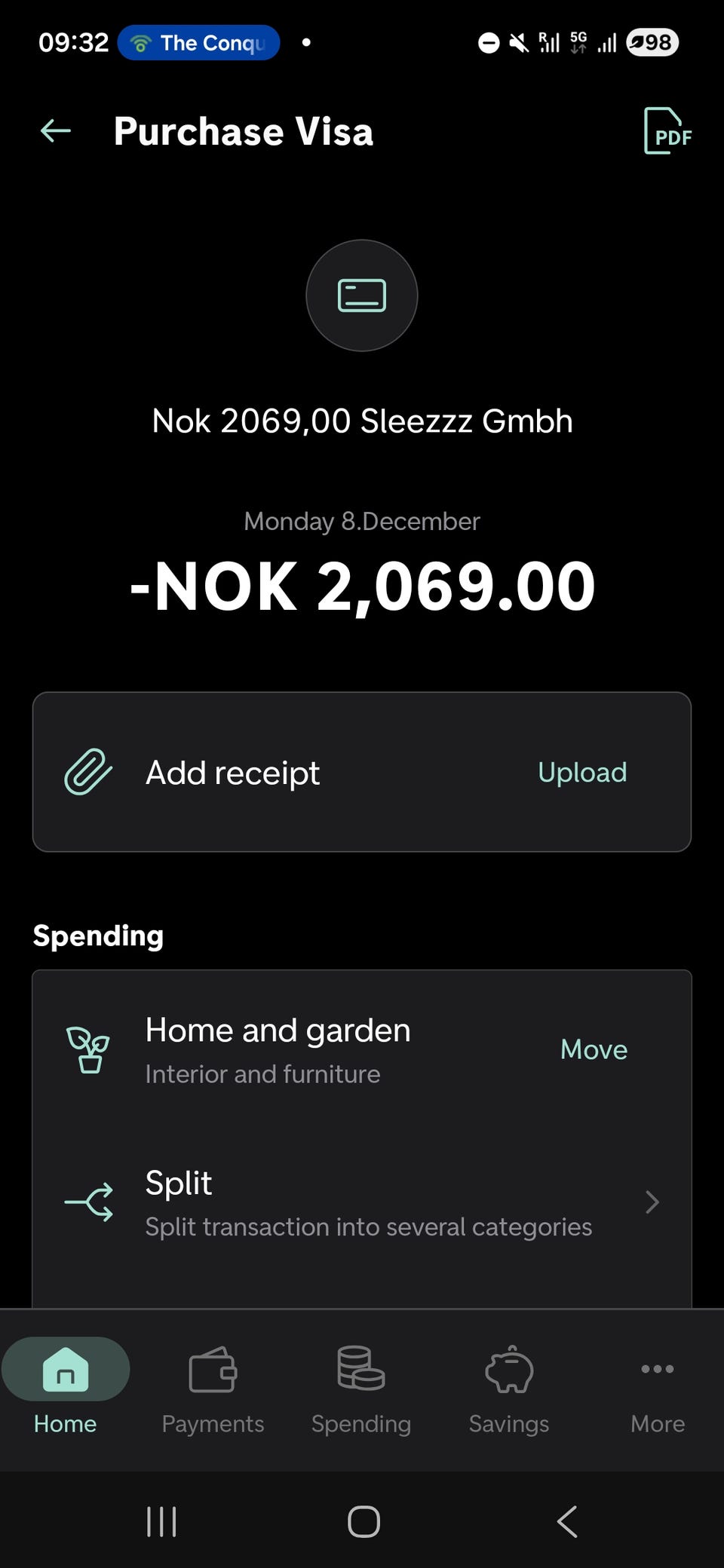Image resolution: width=724 pixels, height=1568 pixels.
Task: Open the More tab
Action: [x=658, y=1390]
